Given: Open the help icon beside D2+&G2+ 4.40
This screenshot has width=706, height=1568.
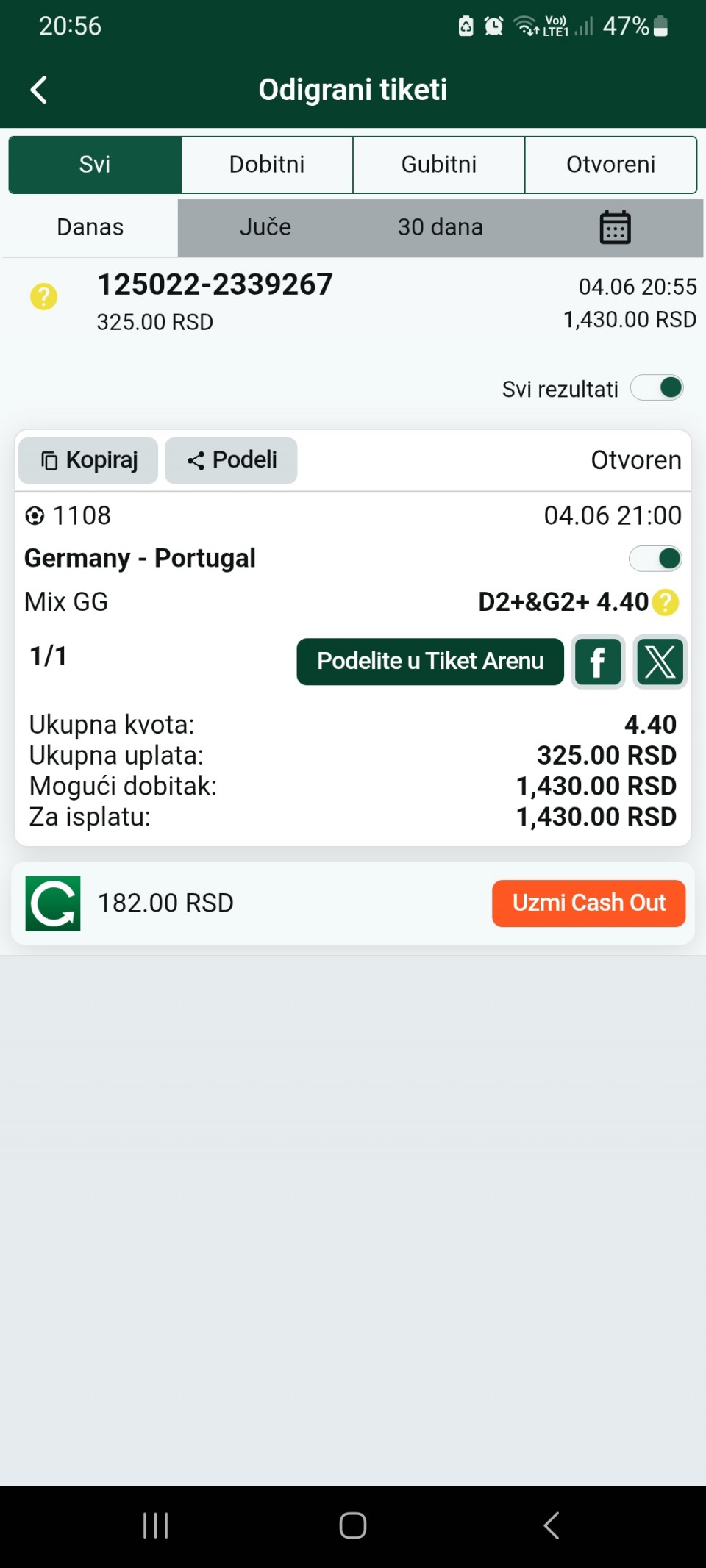Looking at the screenshot, I should (x=666, y=602).
